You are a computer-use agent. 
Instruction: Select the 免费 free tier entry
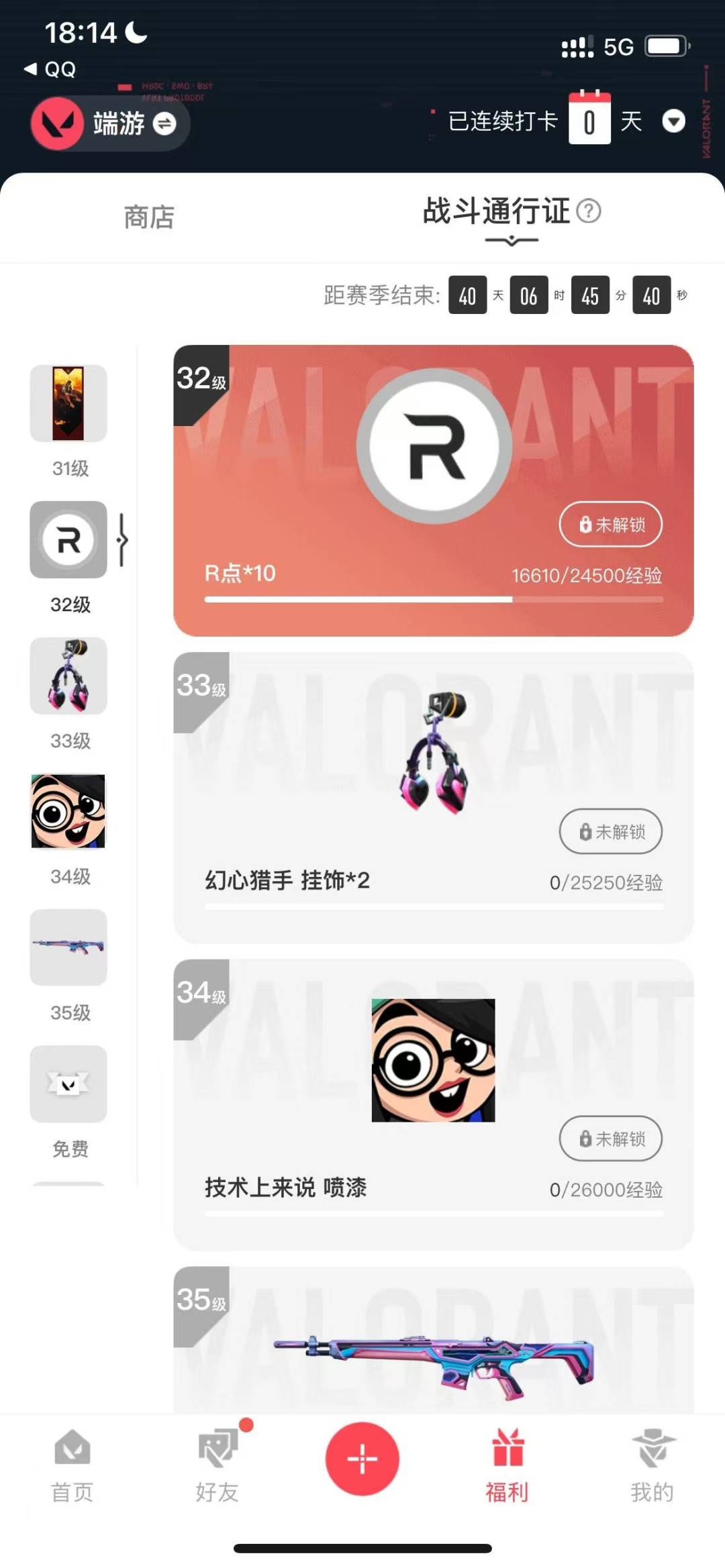pyautogui.click(x=68, y=1085)
